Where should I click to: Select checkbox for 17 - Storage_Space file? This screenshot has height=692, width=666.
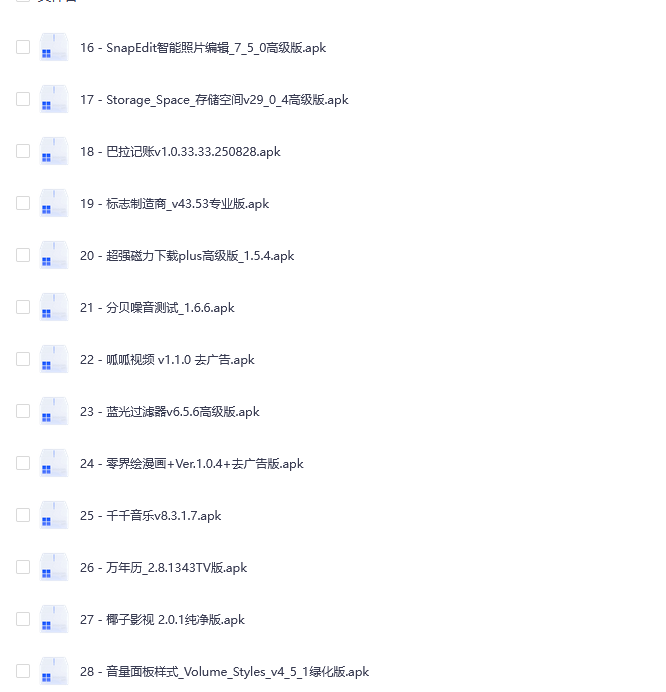coord(23,99)
